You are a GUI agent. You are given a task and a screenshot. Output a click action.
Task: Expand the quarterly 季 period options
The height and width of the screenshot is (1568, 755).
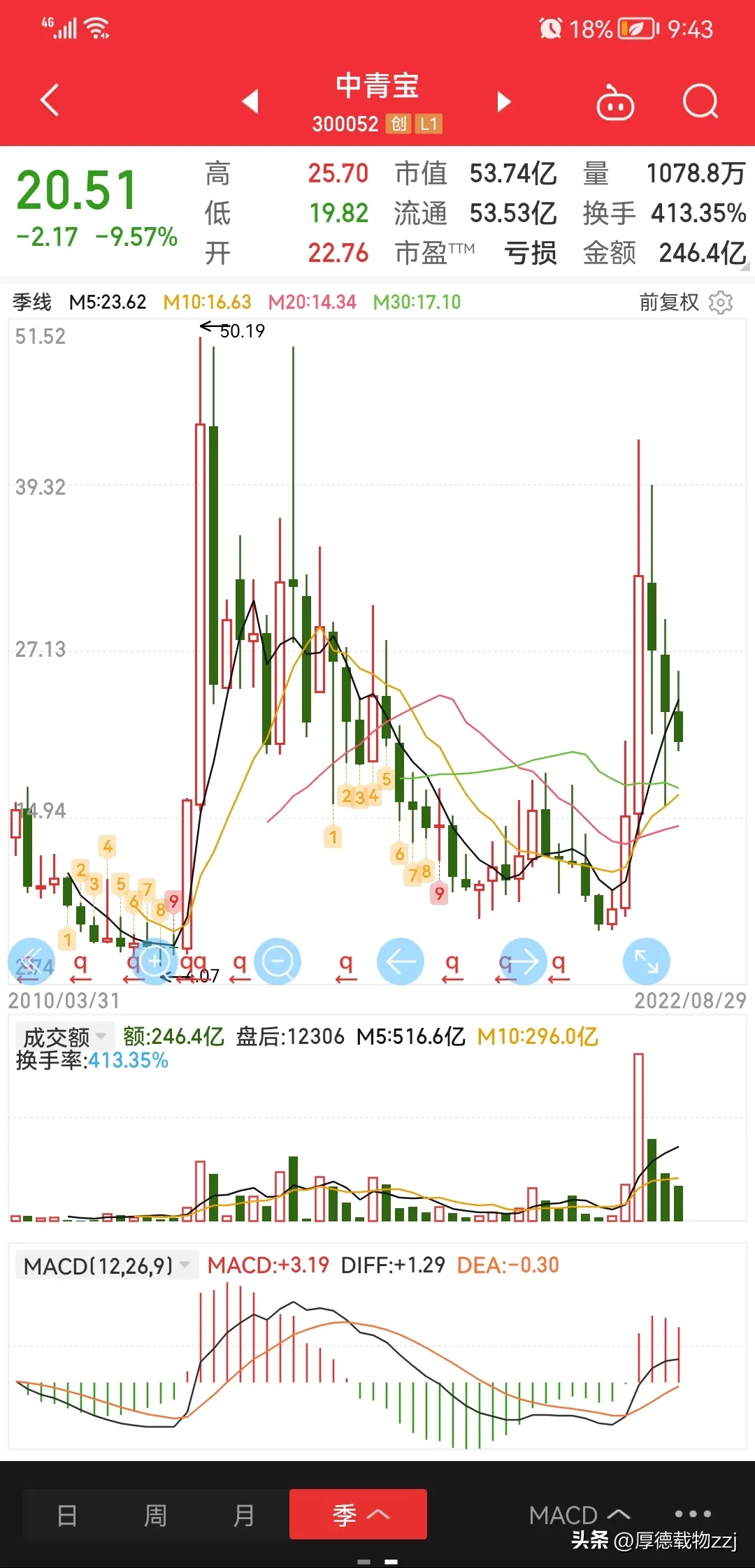358,1515
